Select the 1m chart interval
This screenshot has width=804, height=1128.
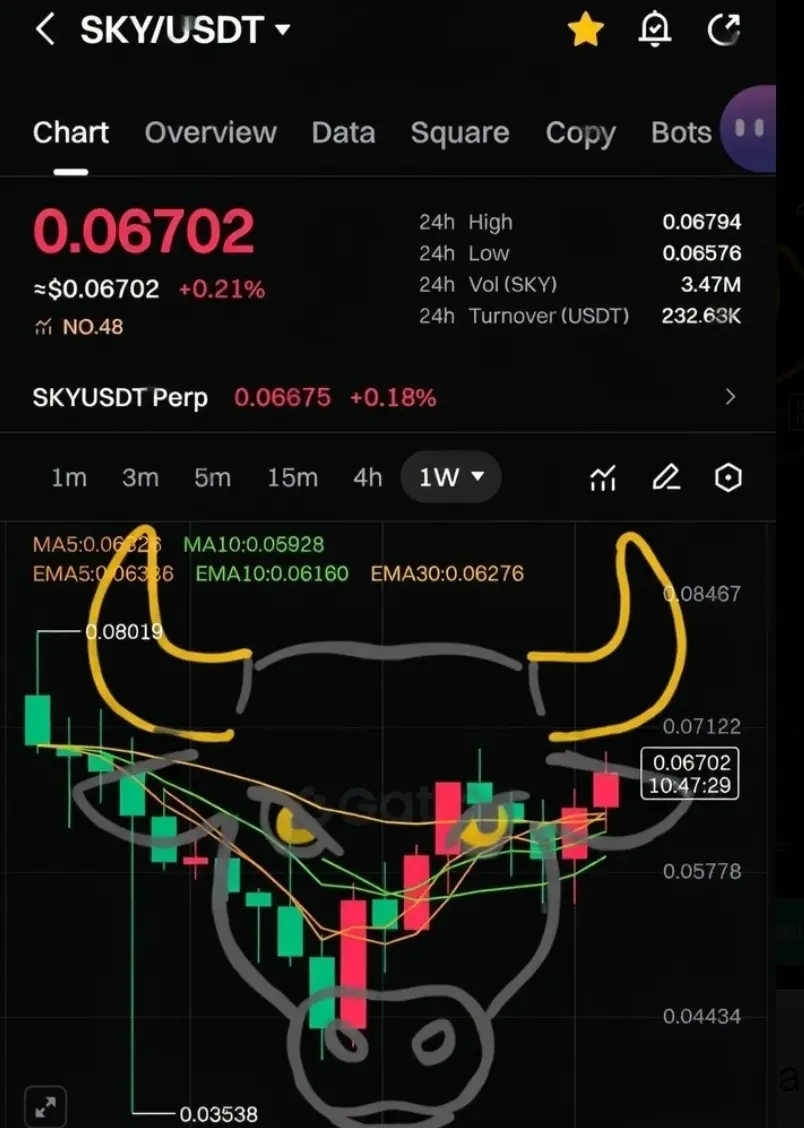[x=69, y=478]
